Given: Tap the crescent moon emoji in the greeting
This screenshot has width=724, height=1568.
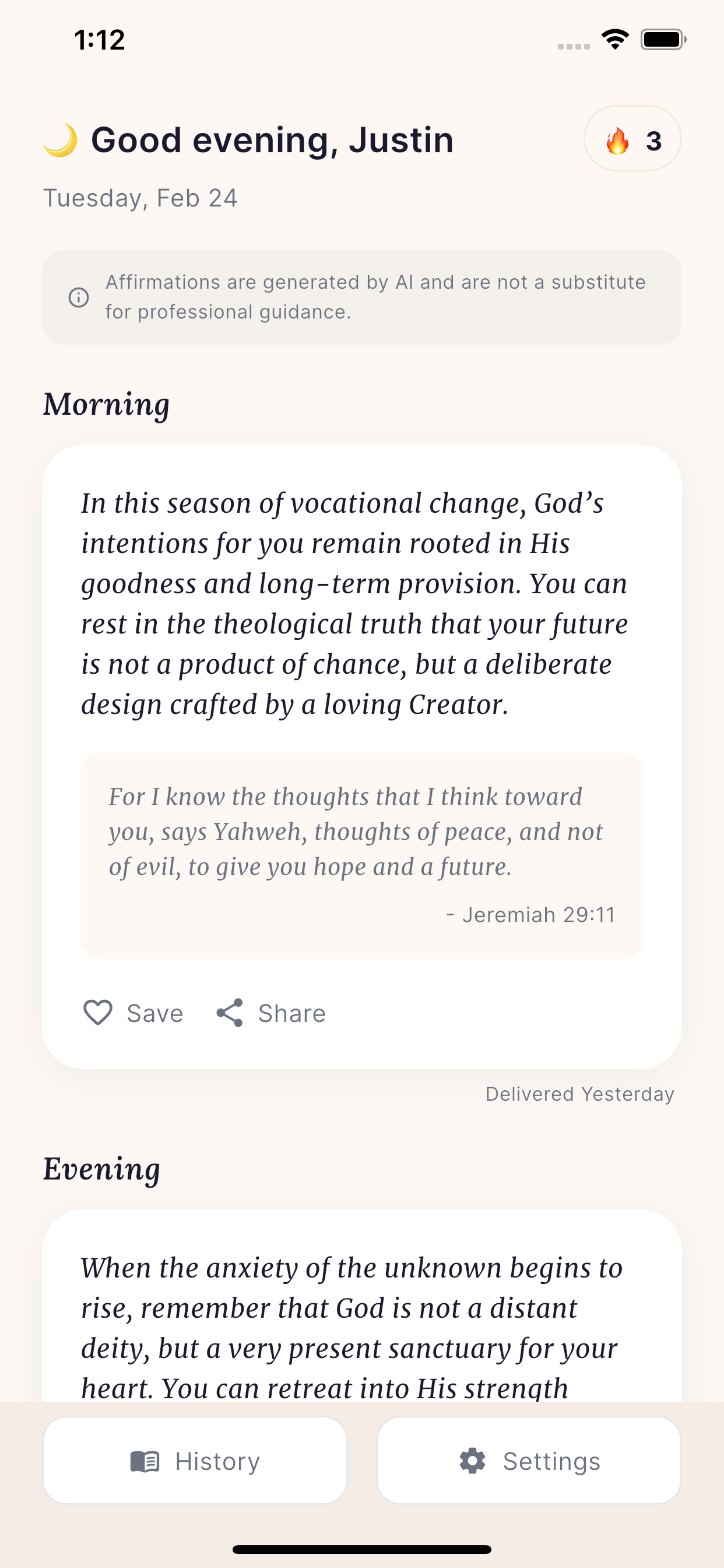Looking at the screenshot, I should (x=59, y=139).
